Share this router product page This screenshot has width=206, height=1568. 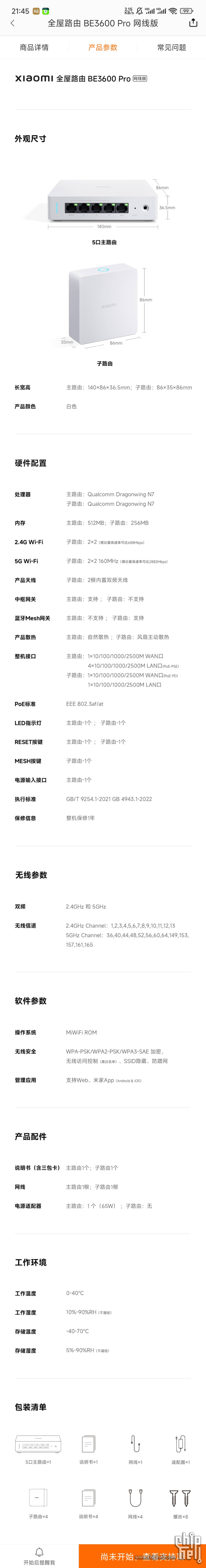(193, 23)
